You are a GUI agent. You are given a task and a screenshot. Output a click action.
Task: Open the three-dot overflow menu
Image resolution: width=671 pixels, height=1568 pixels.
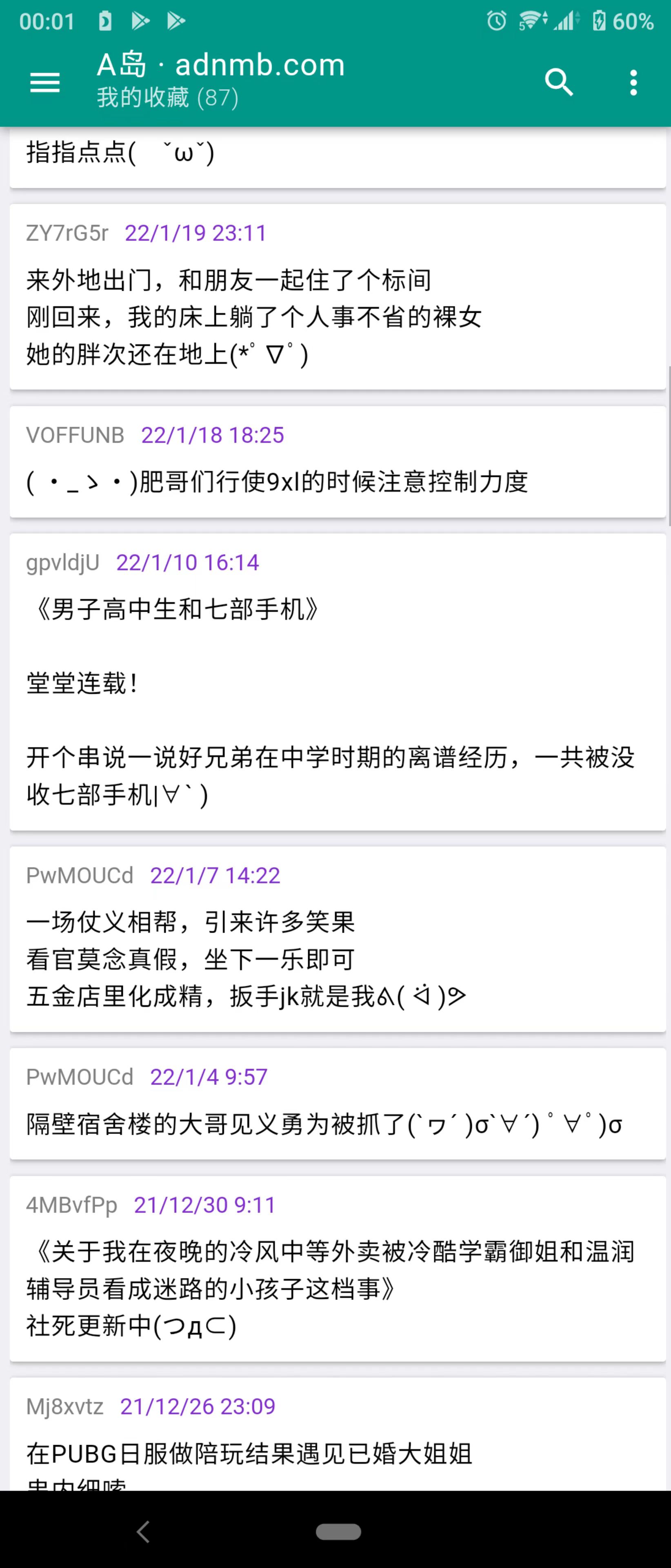click(633, 82)
